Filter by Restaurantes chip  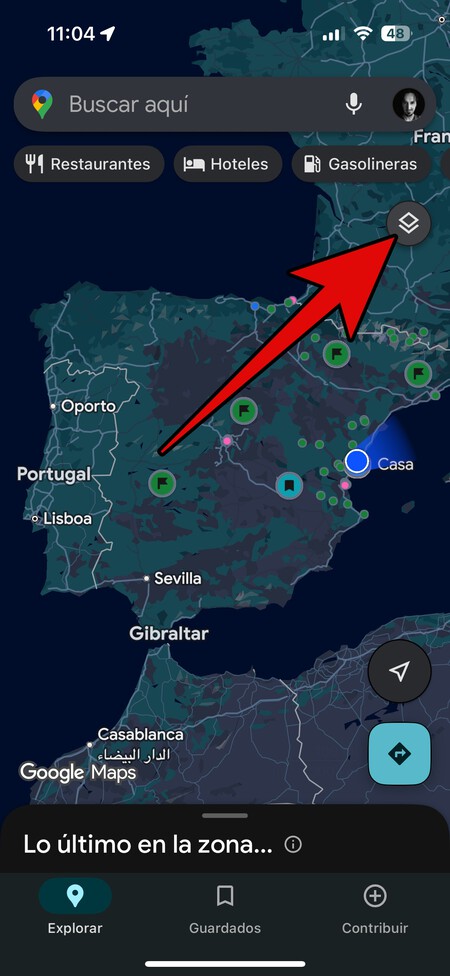pos(89,164)
